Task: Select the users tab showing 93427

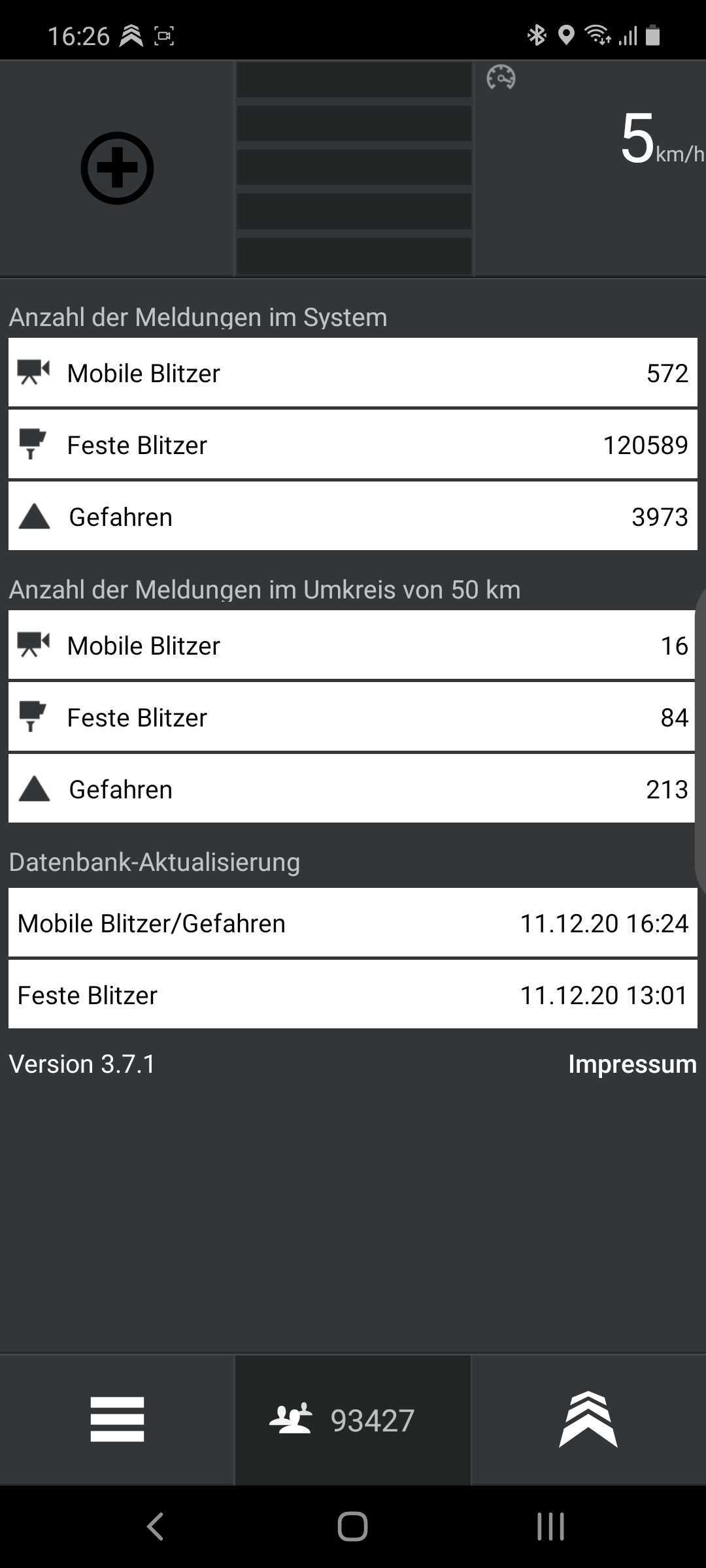Action: point(352,1420)
